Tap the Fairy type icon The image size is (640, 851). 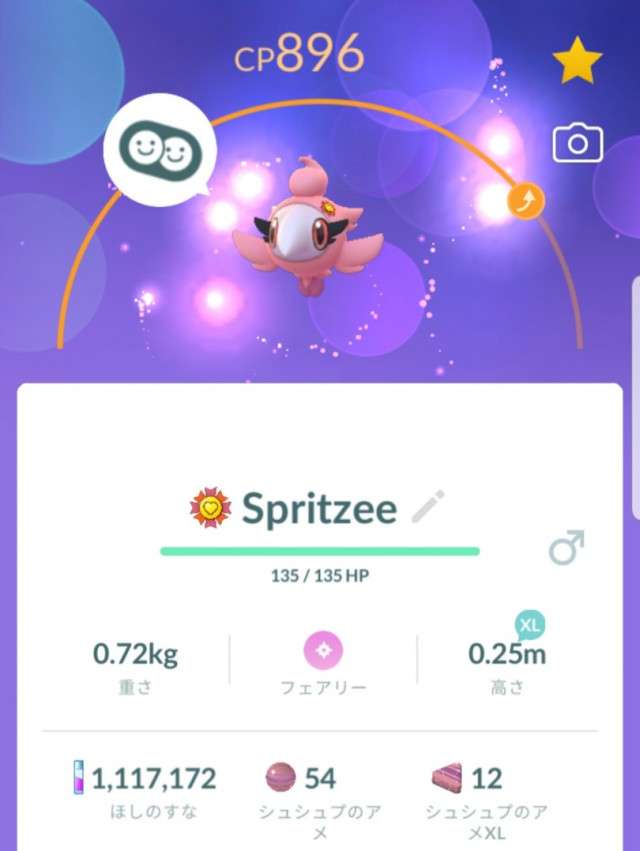(323, 650)
